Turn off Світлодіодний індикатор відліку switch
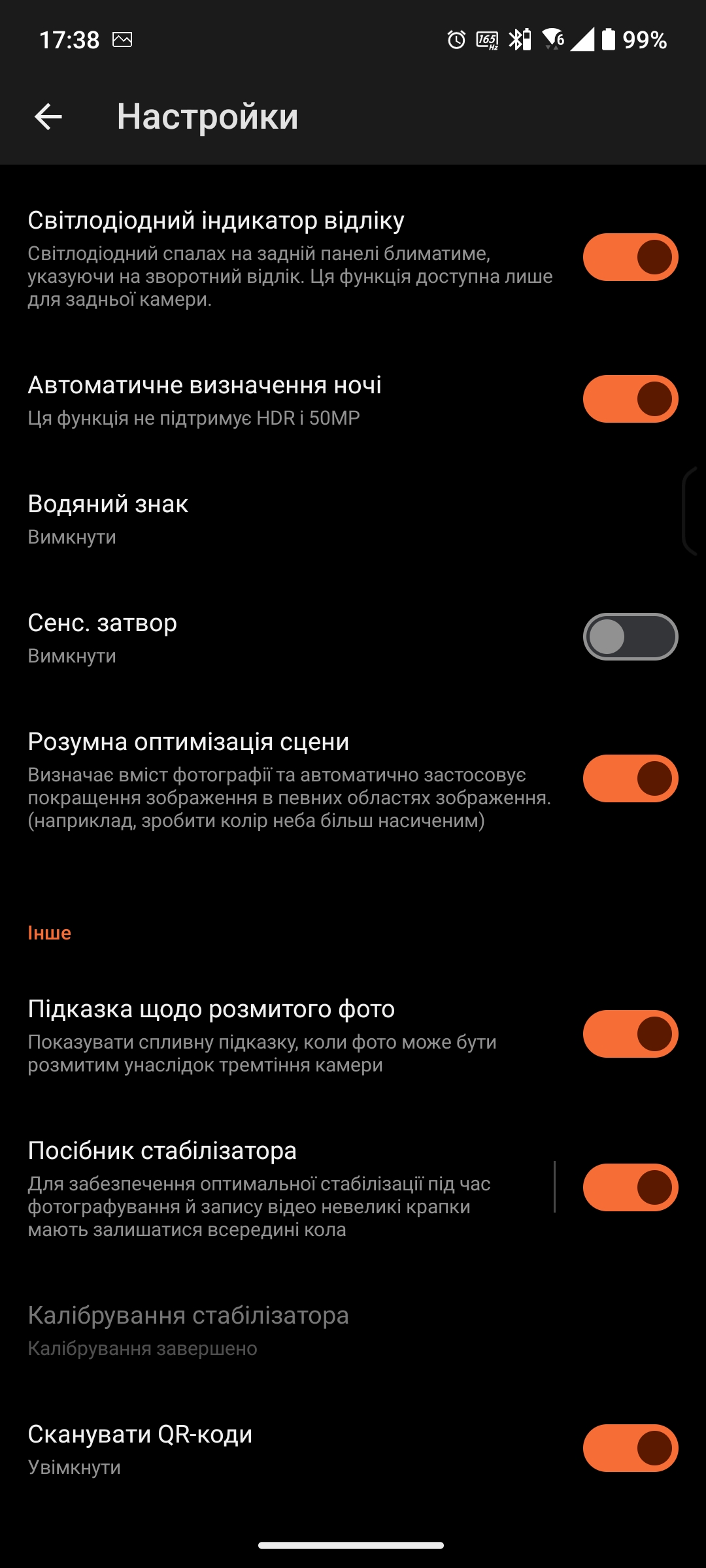Viewport: 706px width, 1568px height. 630,257
